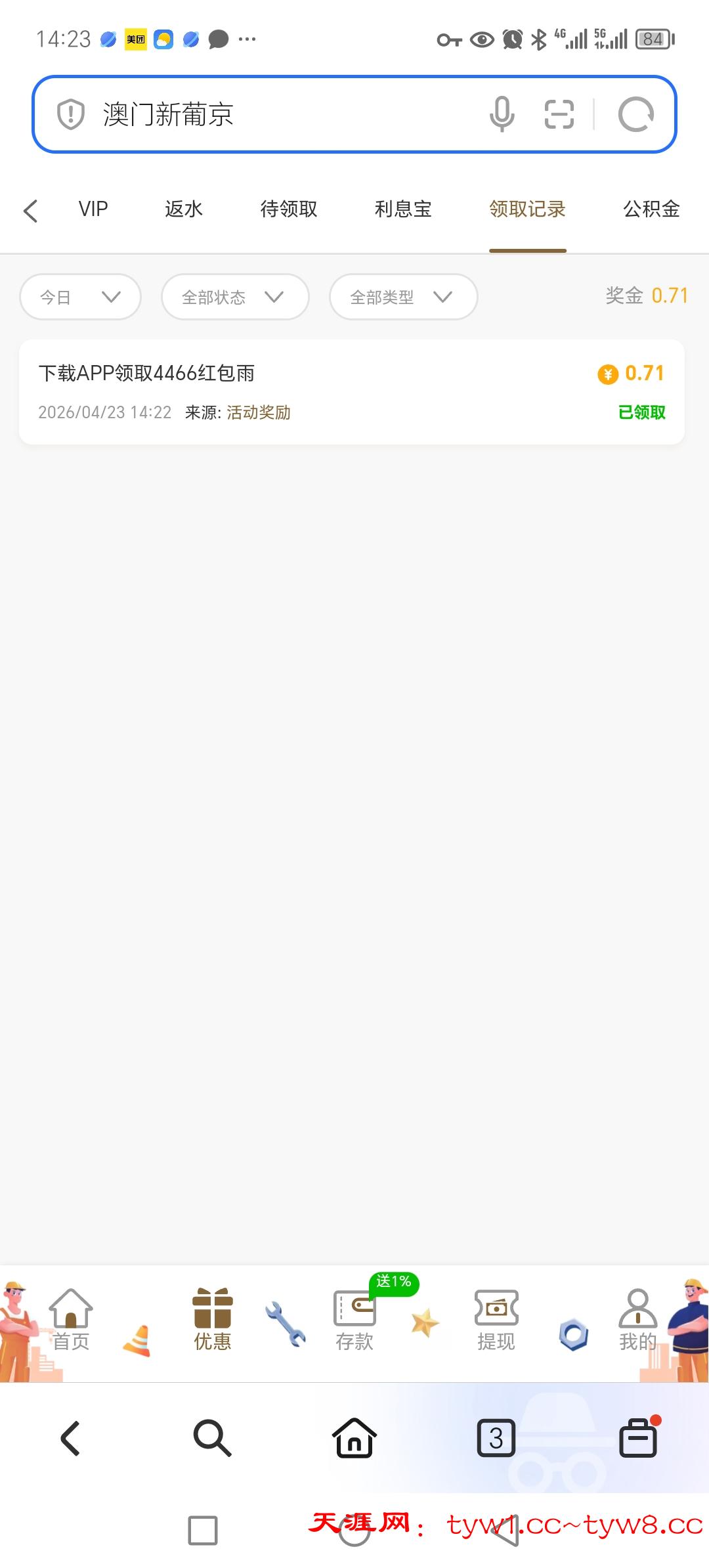Screen dimensions: 709x1568
Task: Open the 返水 tab
Action: (x=184, y=209)
